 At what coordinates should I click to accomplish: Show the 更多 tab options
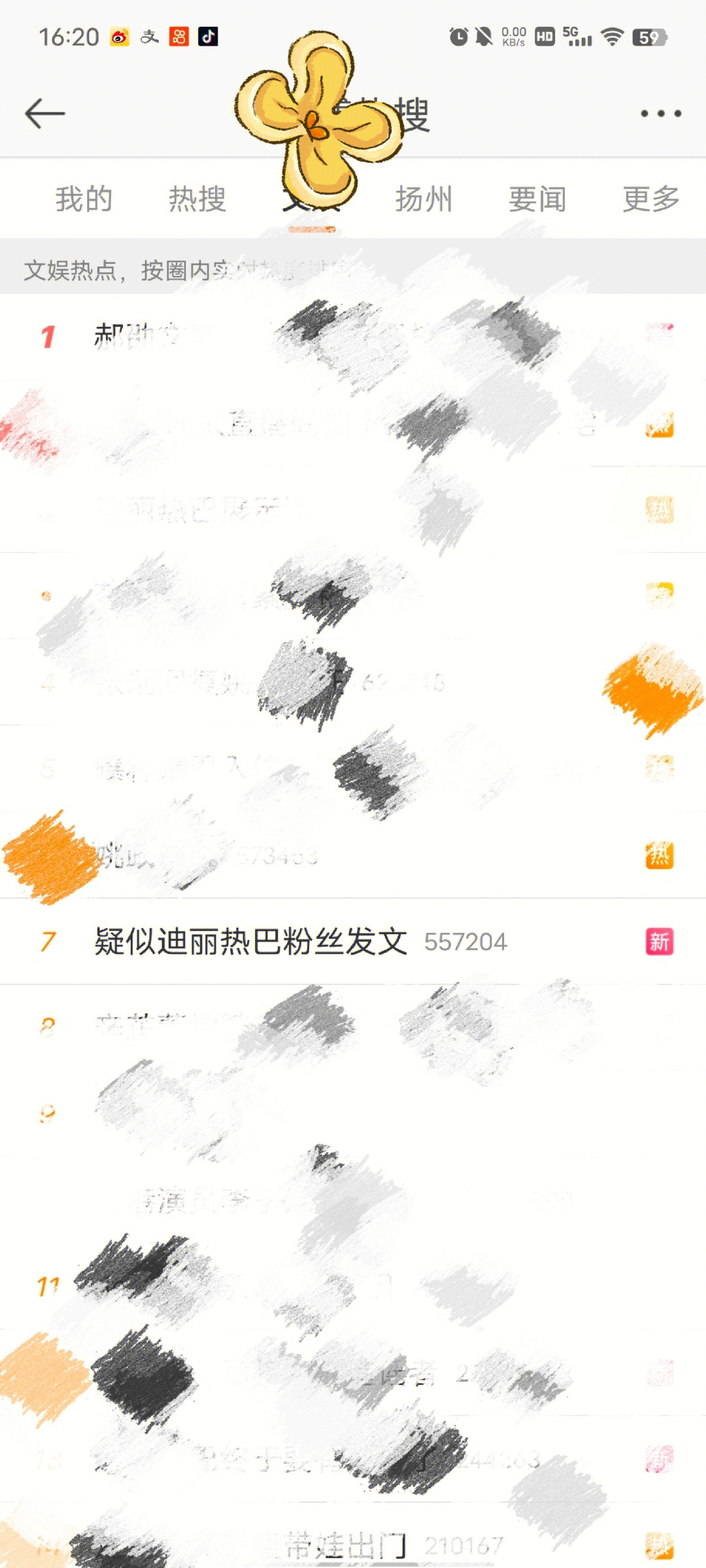pyautogui.click(x=650, y=199)
